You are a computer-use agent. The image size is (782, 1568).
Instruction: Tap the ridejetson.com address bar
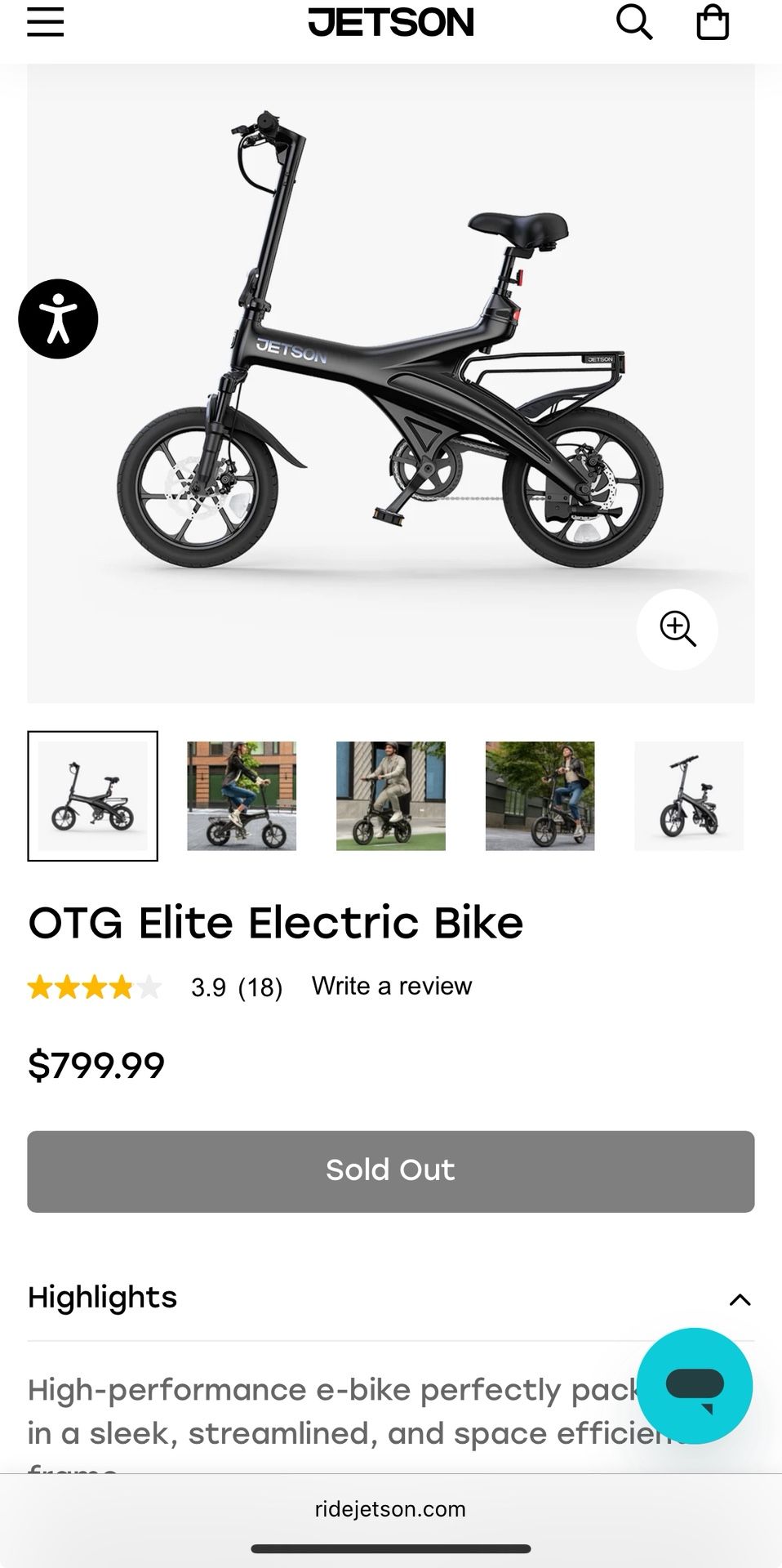coord(390,1508)
